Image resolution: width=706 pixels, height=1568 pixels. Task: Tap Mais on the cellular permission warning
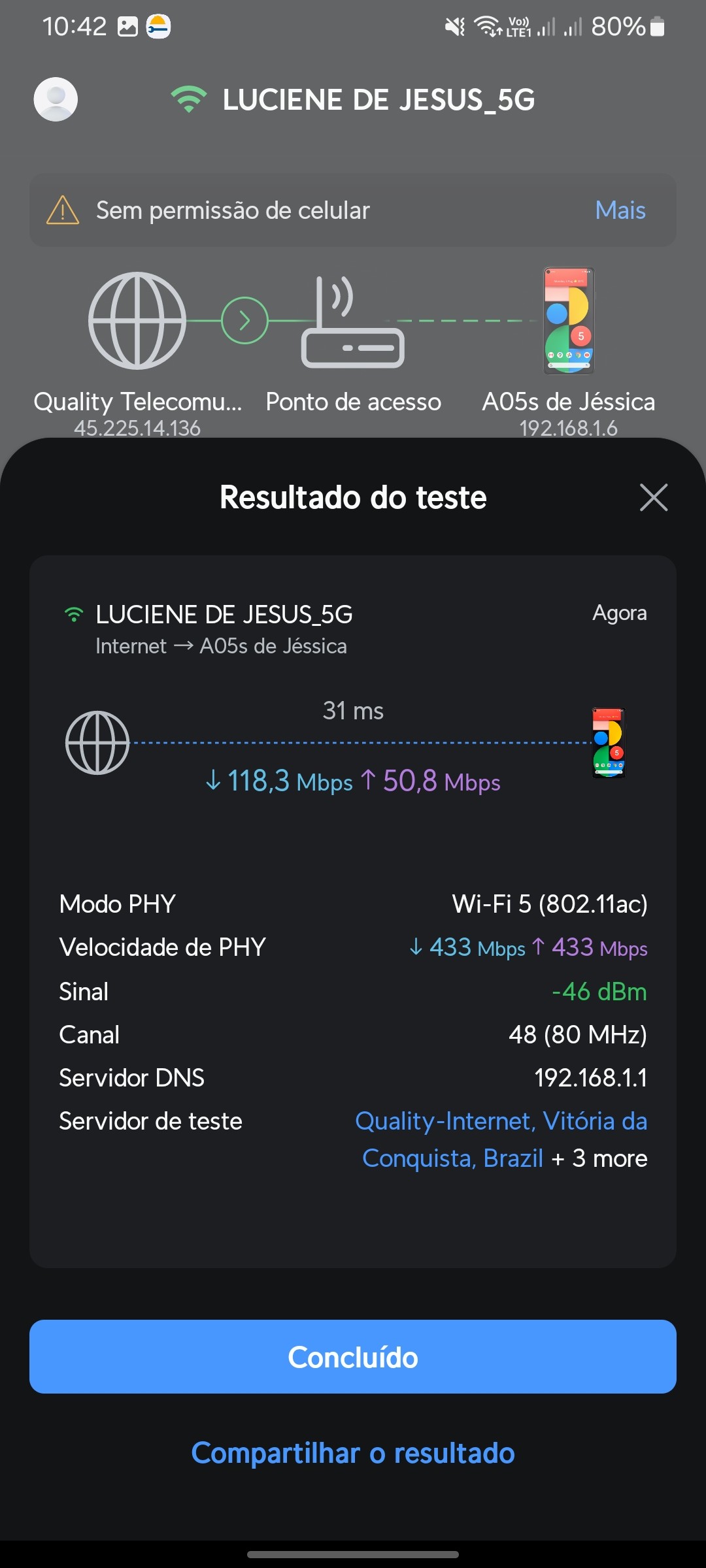[620, 210]
